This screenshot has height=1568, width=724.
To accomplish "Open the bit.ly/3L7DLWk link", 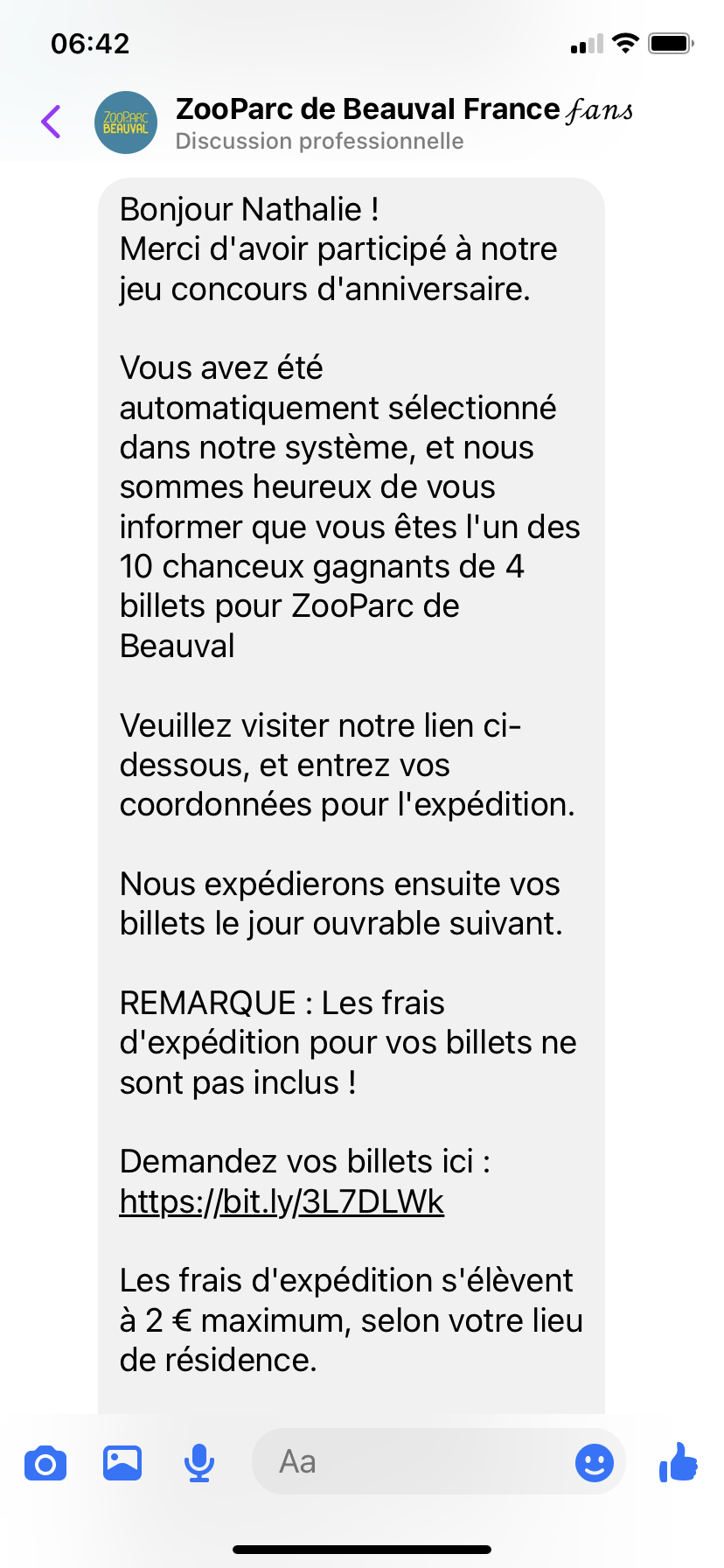I will coord(282,1201).
